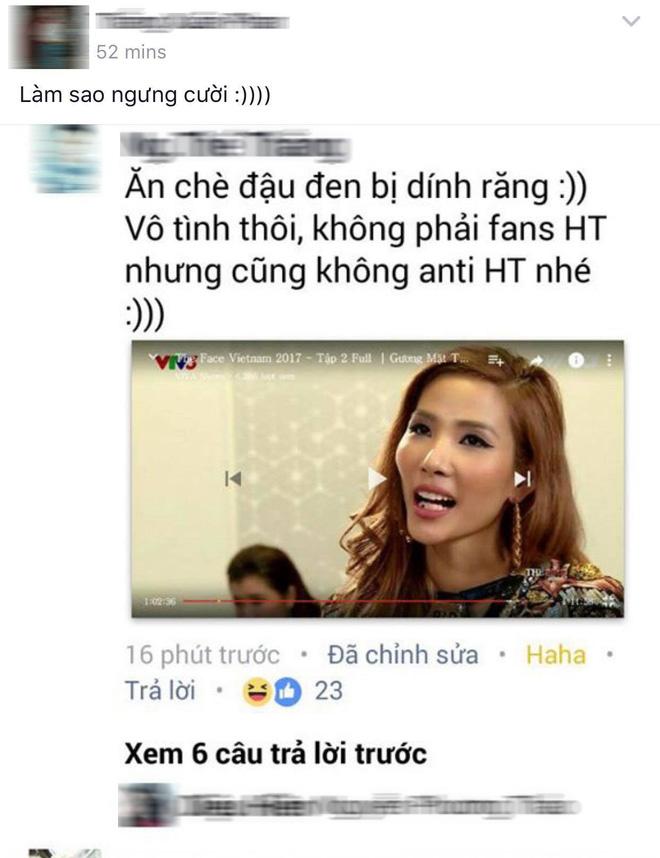
Task: Change the Haha reaction on the comment
Action: (x=556, y=655)
